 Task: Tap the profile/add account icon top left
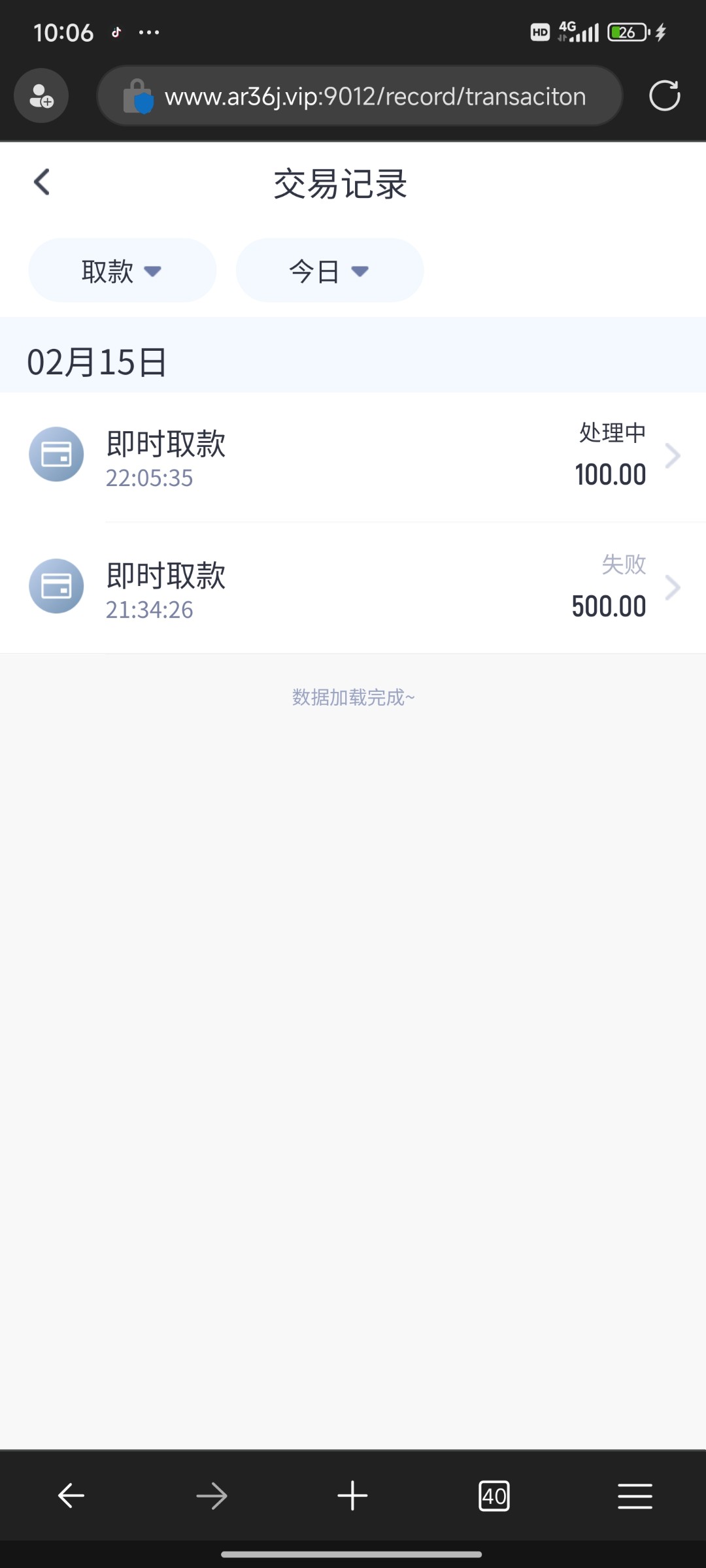(x=41, y=95)
